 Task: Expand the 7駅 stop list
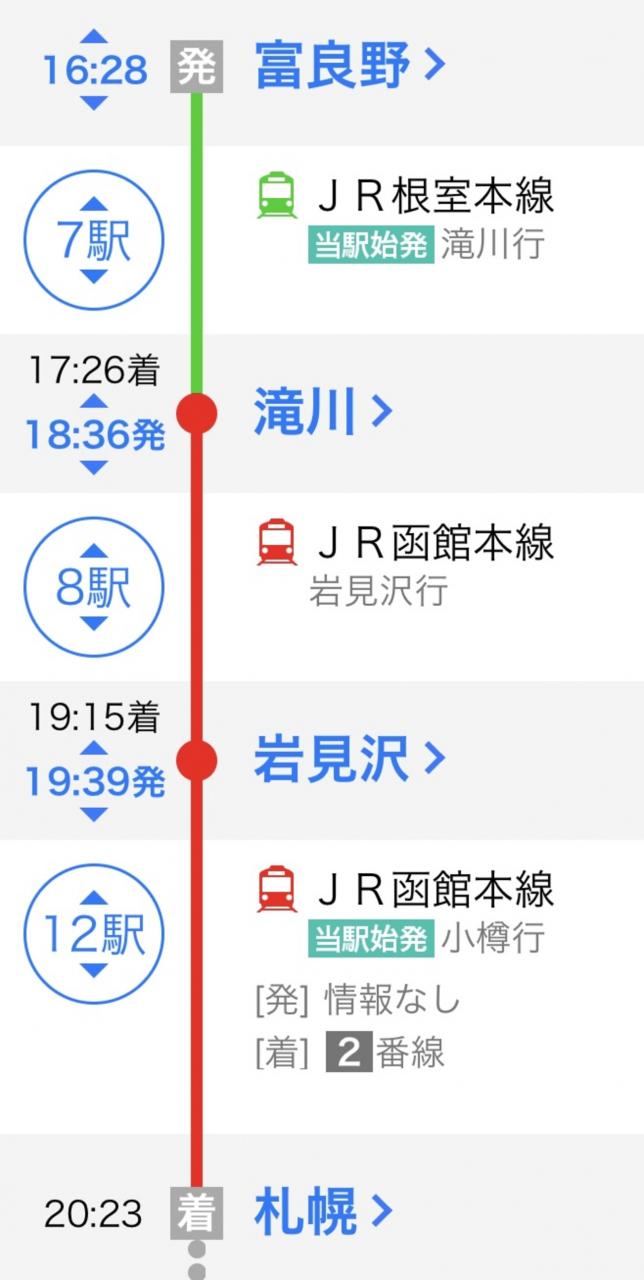click(x=93, y=242)
